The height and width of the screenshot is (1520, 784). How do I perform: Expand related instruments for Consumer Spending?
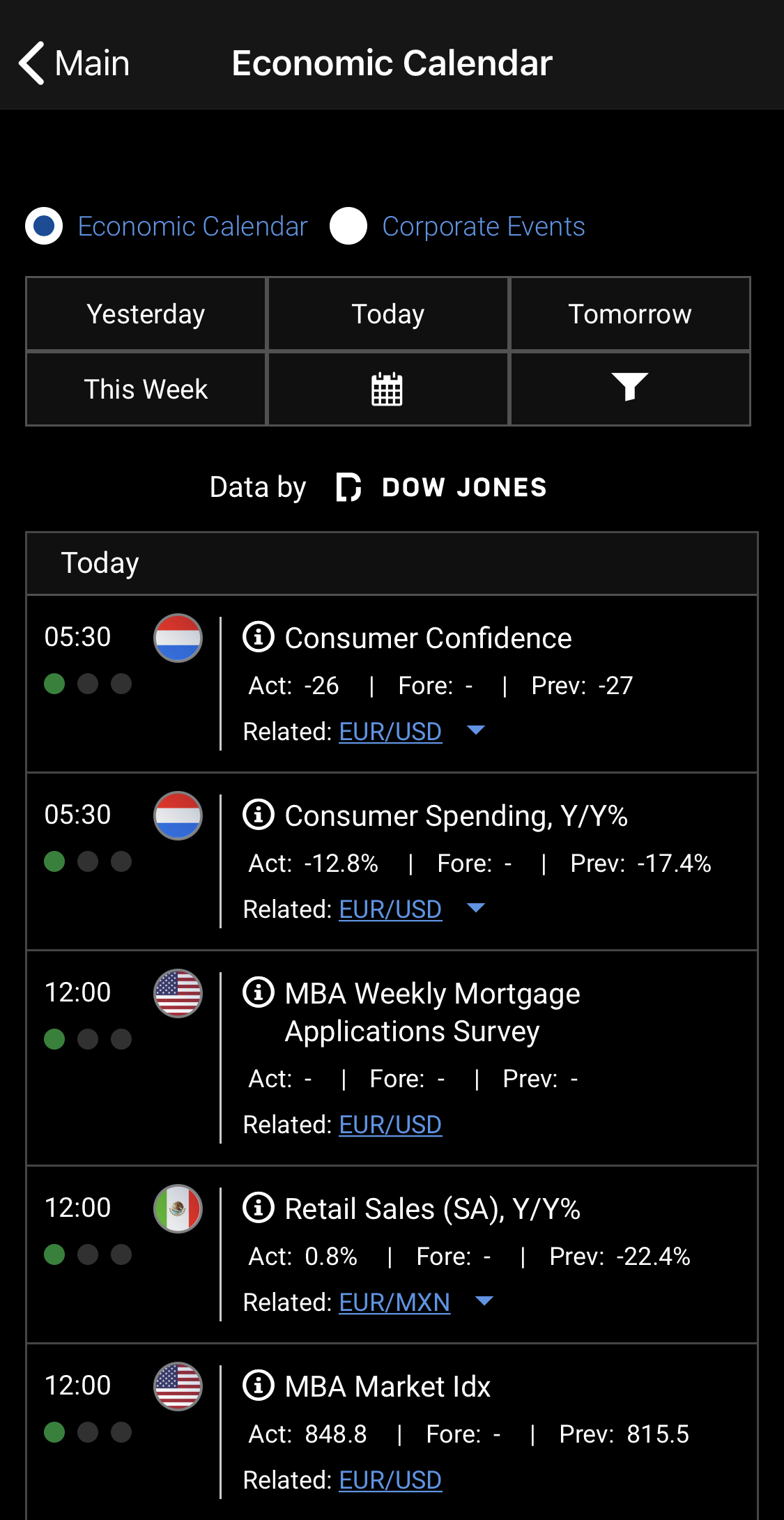tap(476, 908)
